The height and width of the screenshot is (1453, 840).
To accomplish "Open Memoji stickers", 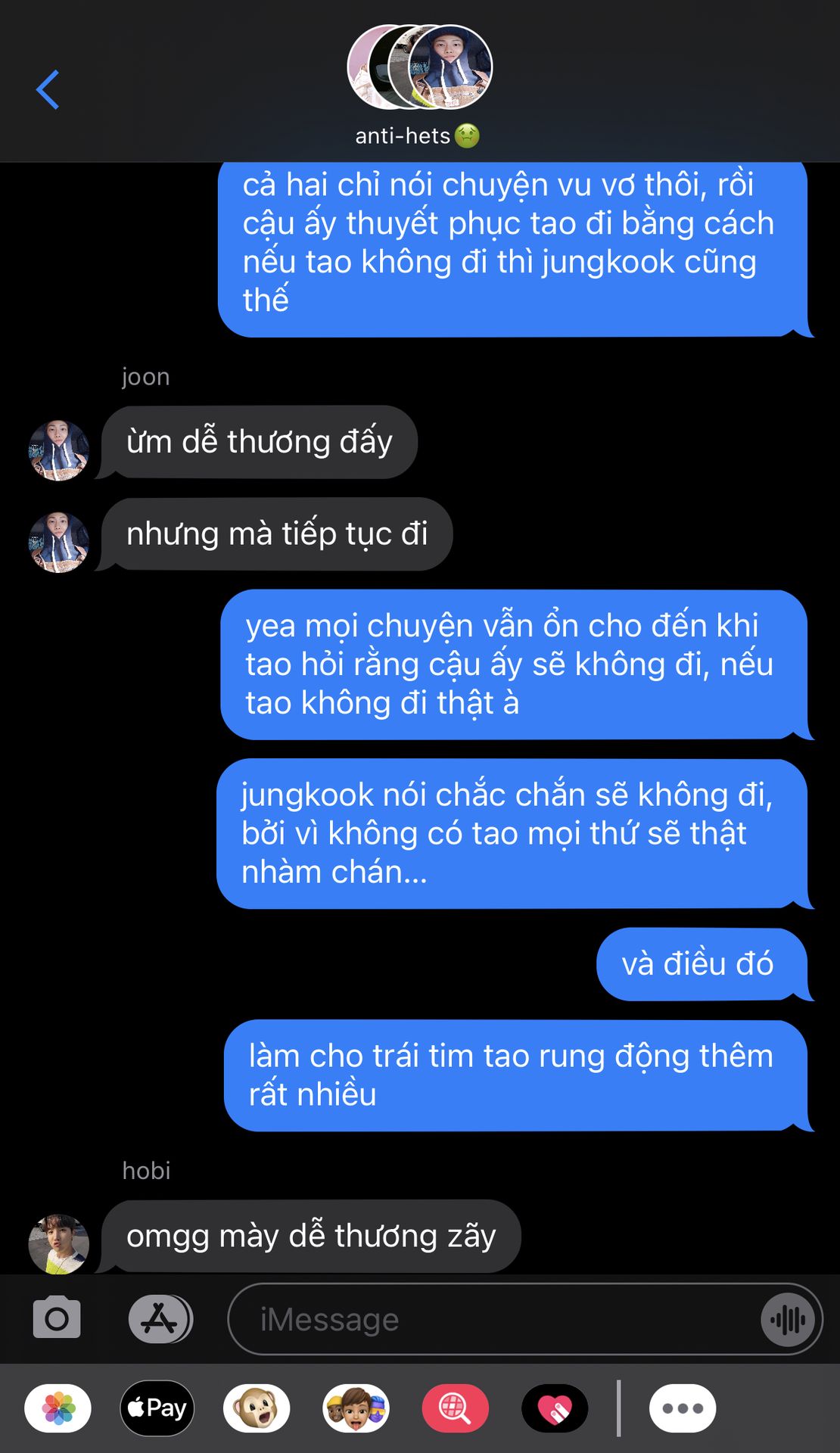I will tap(356, 1408).
